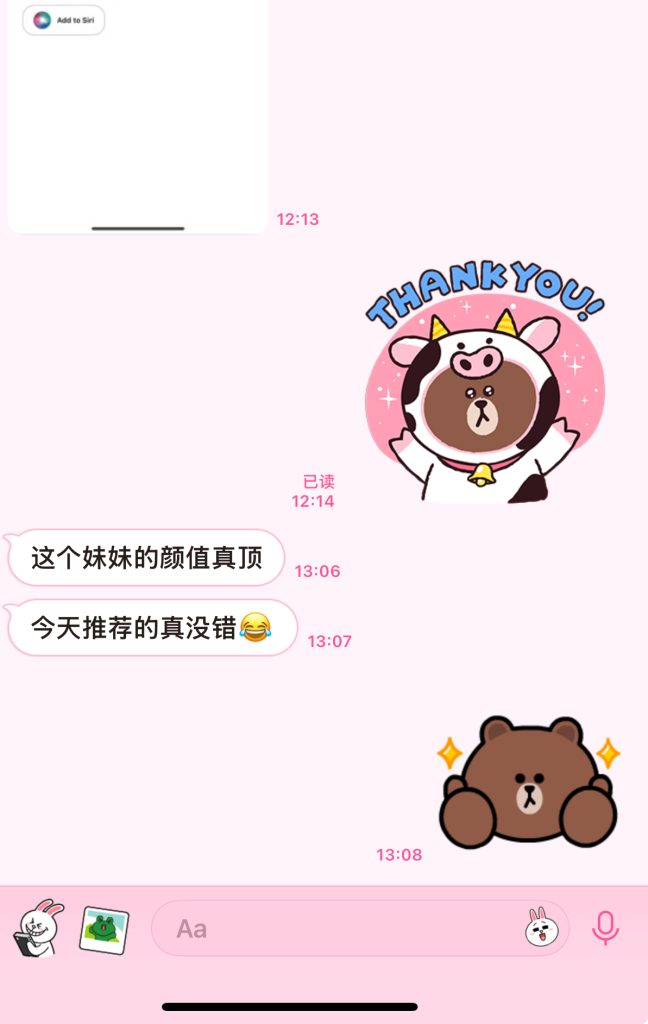Tap the Aa message input field
Image resolution: width=648 pixels, height=1024 pixels.
[340, 929]
